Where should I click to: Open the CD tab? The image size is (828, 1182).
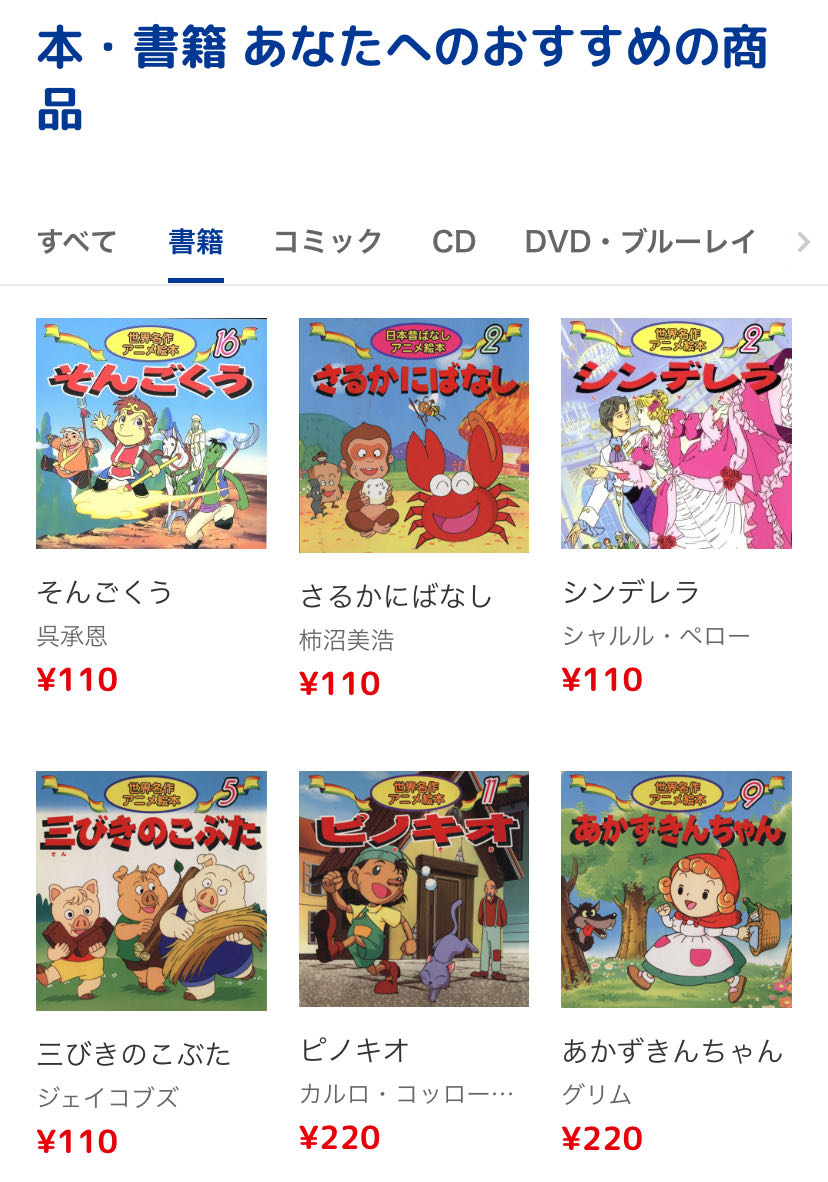coord(453,242)
